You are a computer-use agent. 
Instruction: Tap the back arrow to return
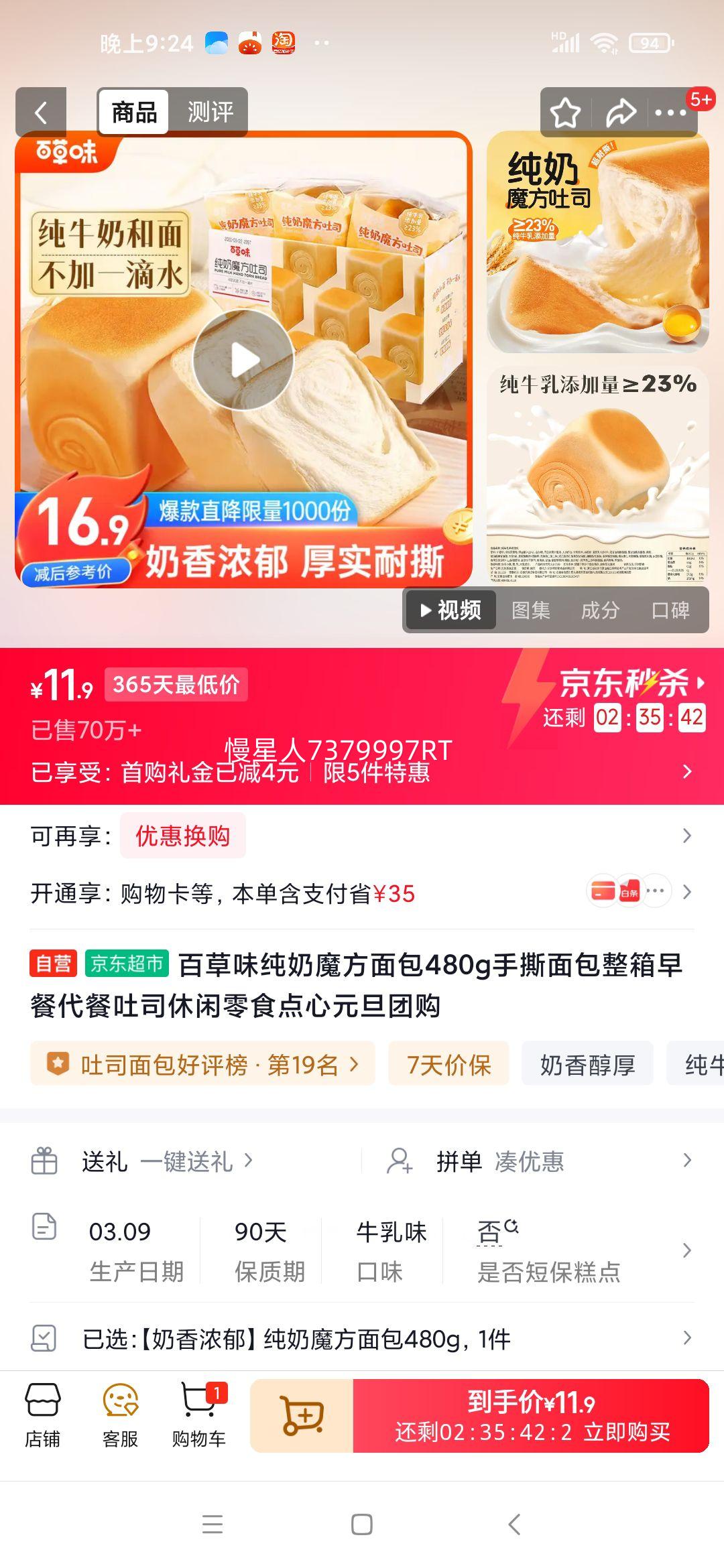(x=40, y=111)
